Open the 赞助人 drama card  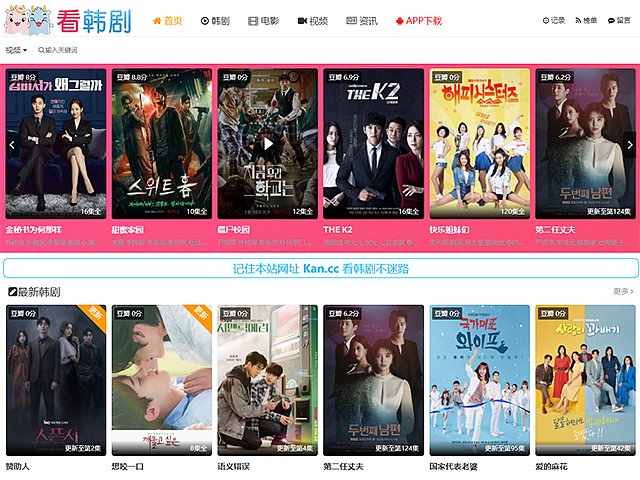click(x=55, y=380)
